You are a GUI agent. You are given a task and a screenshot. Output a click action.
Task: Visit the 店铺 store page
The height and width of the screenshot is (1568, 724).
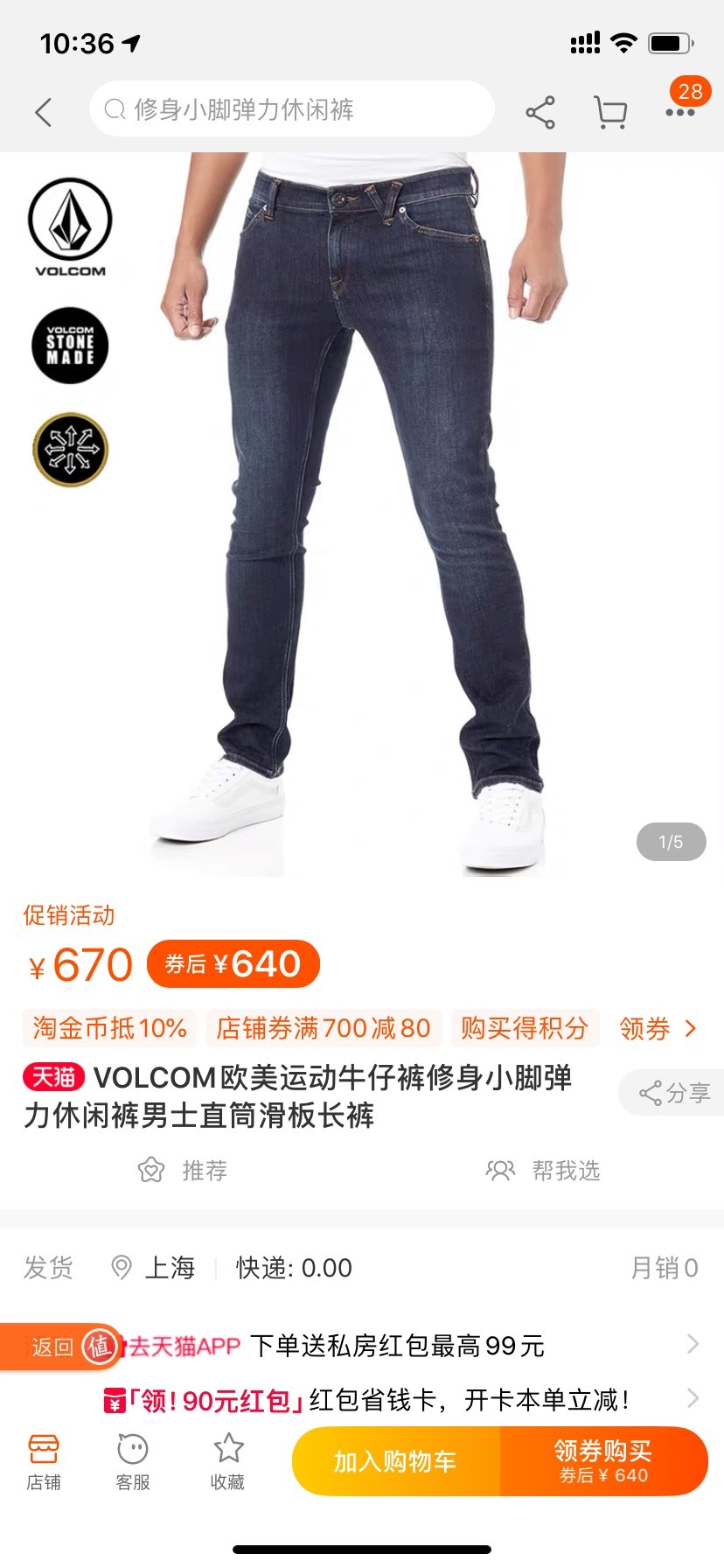44,1461
